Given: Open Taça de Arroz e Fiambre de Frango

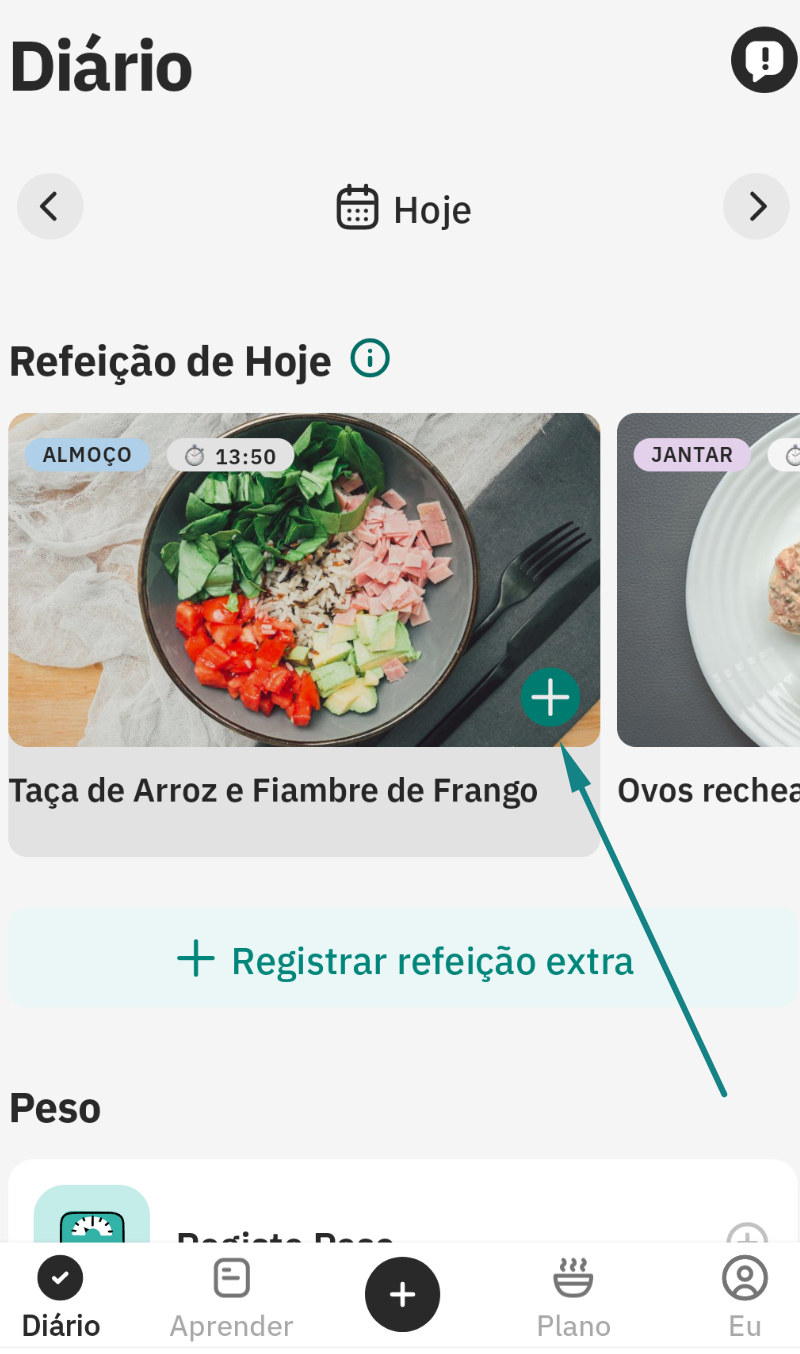Looking at the screenshot, I should [273, 792].
